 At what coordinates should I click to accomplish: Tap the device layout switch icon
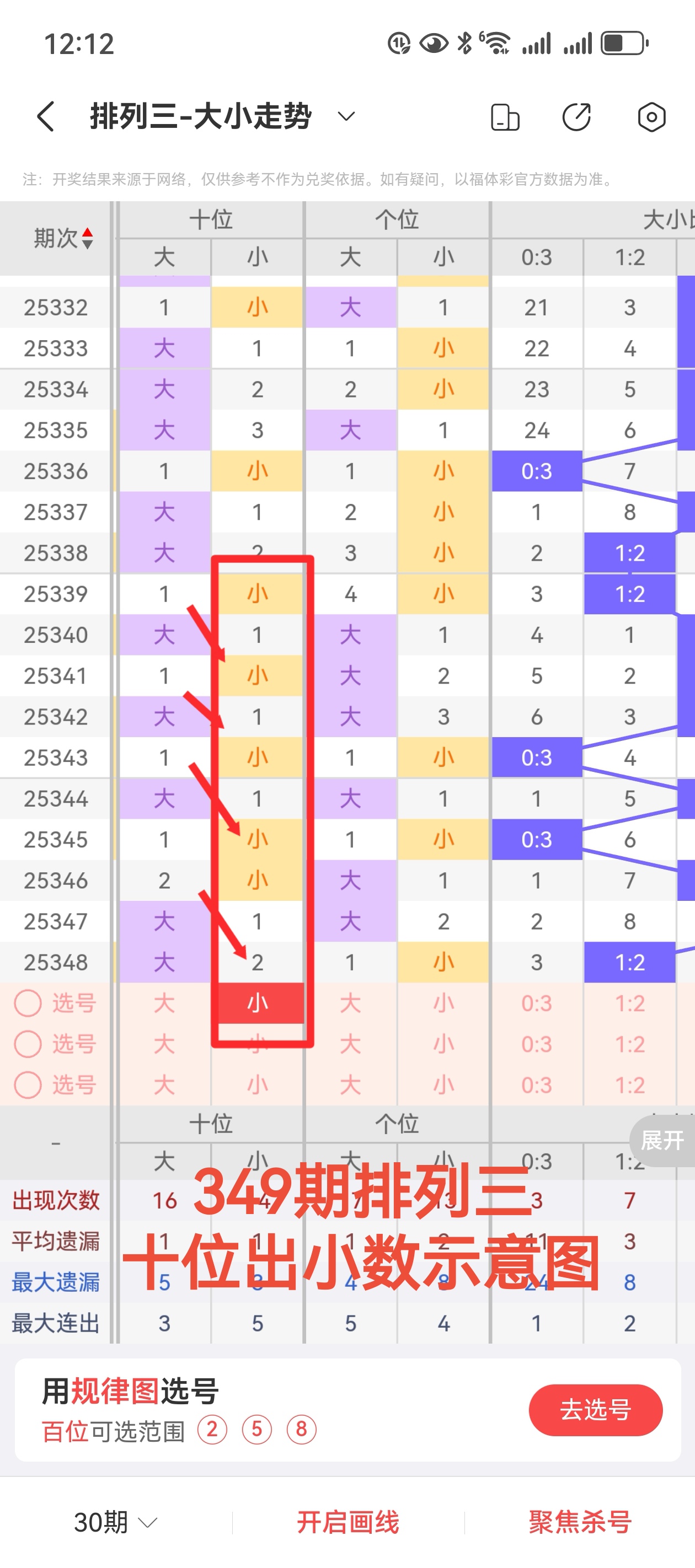pos(504,117)
